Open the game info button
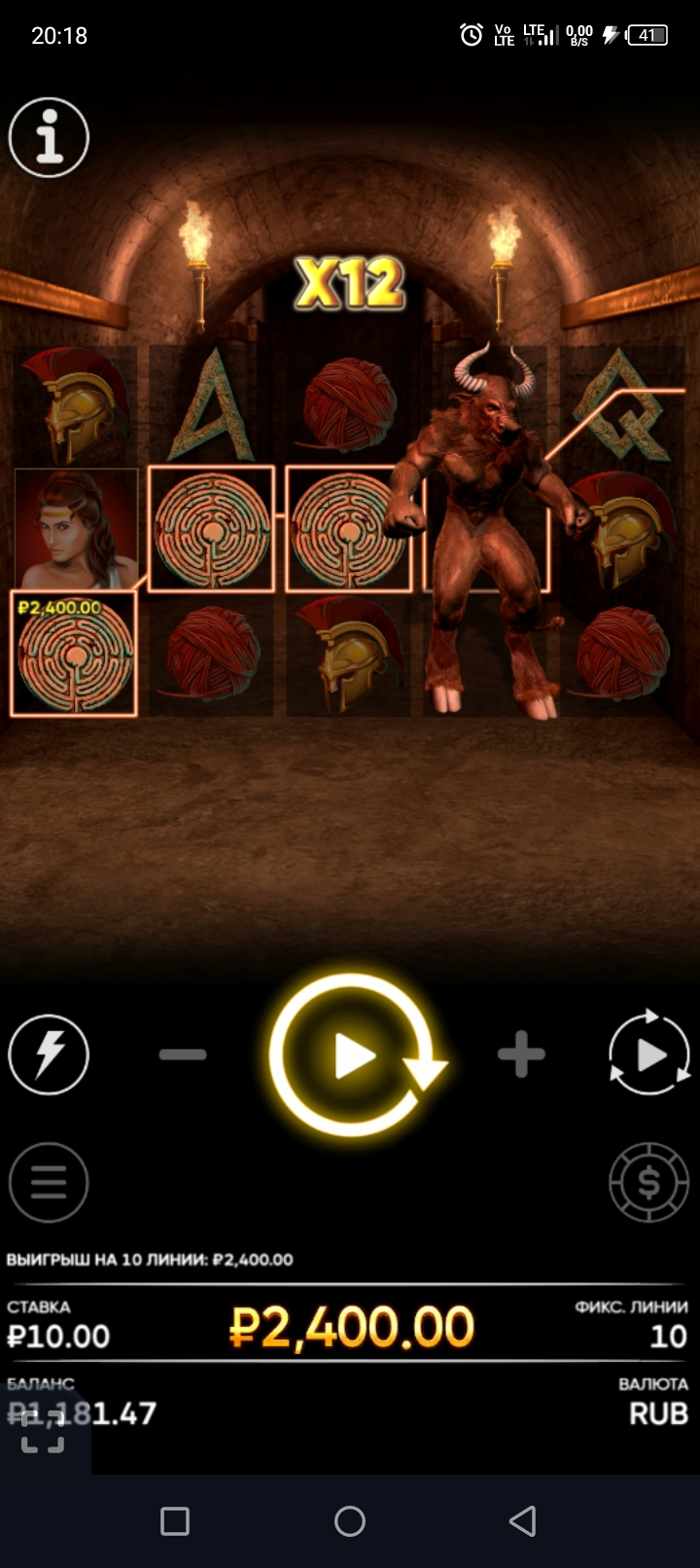This screenshot has width=700, height=1568. coord(49,137)
